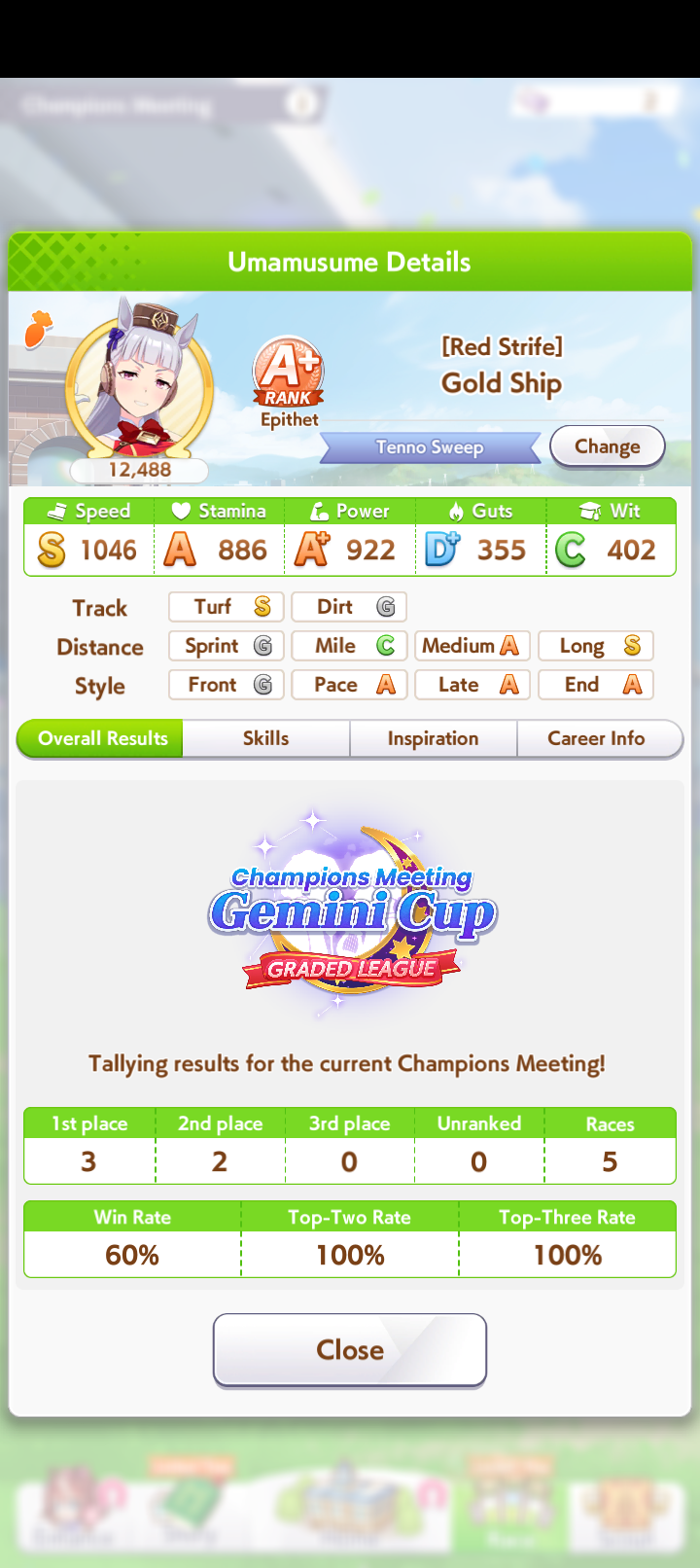This screenshot has height=1568, width=700.
Task: Close the Umamusume Details dialog
Action: (350, 1350)
